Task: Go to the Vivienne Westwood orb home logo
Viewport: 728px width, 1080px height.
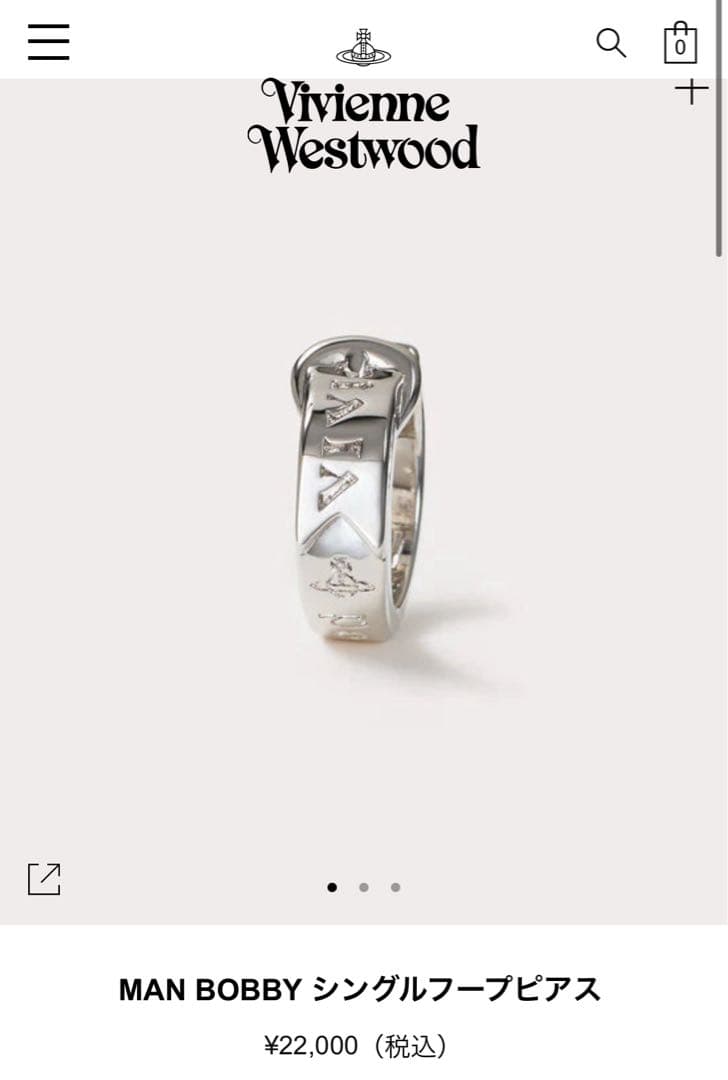Action: point(363,46)
